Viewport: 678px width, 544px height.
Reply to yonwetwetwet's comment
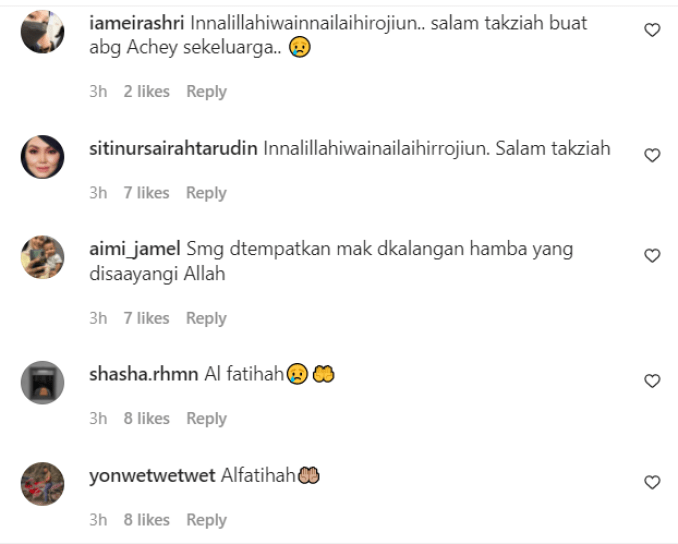click(206, 520)
